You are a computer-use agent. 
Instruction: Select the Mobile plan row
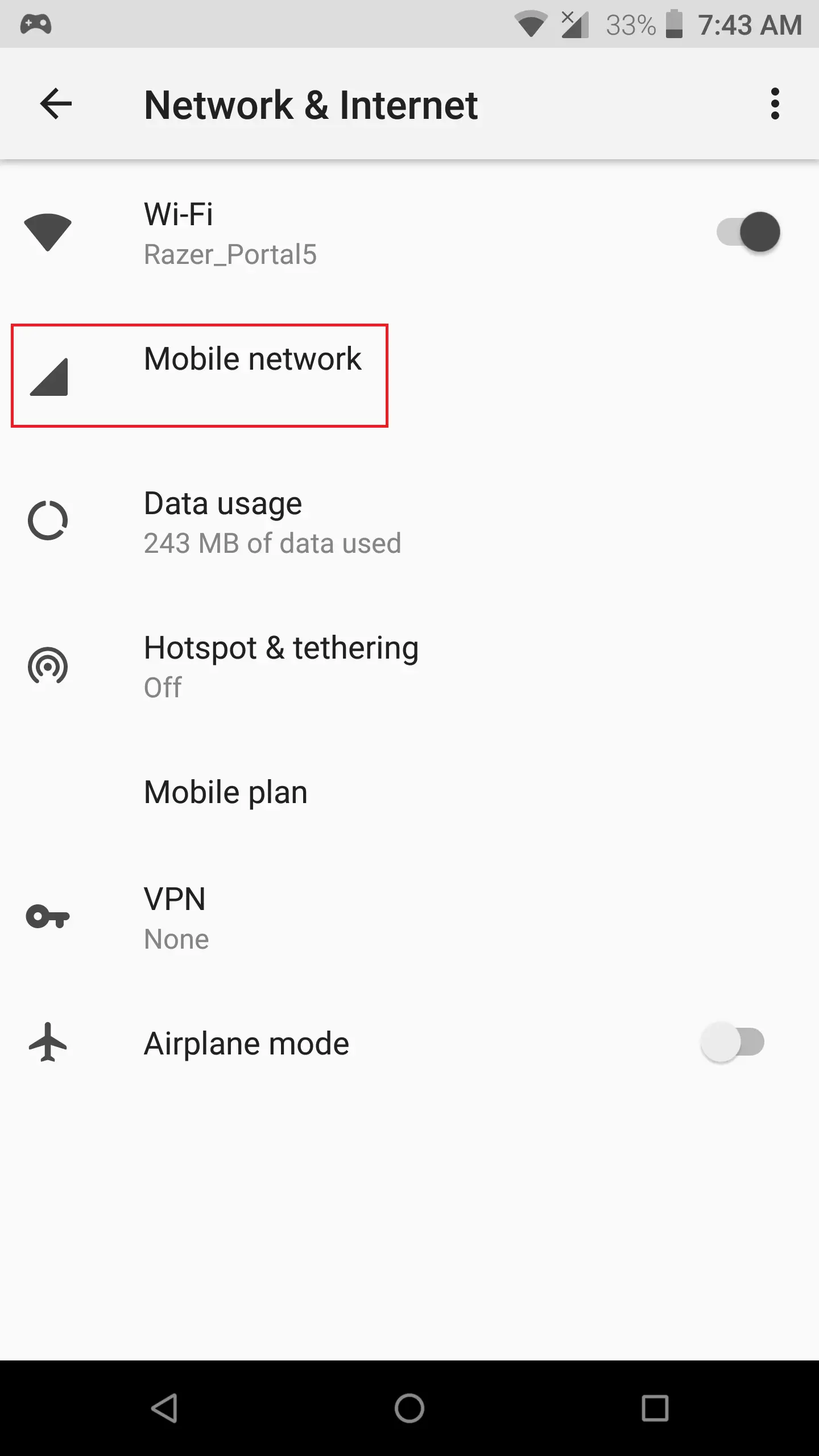tap(226, 792)
